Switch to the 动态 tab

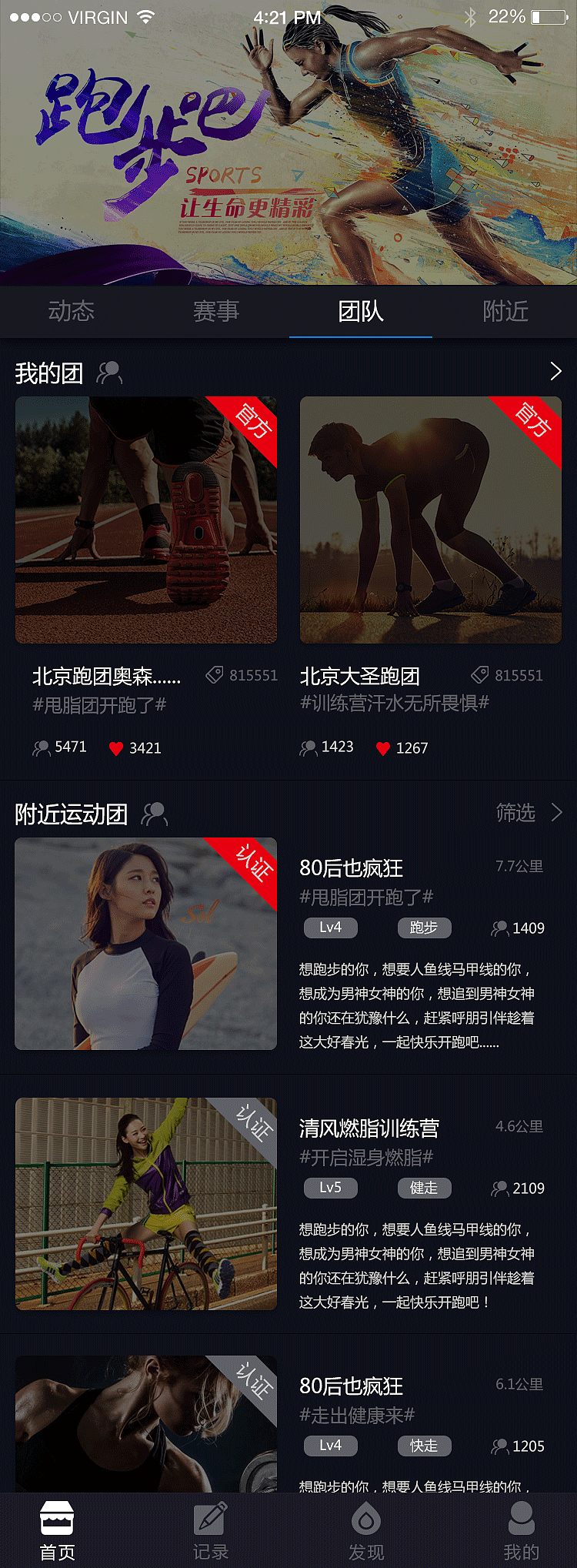coord(72,312)
